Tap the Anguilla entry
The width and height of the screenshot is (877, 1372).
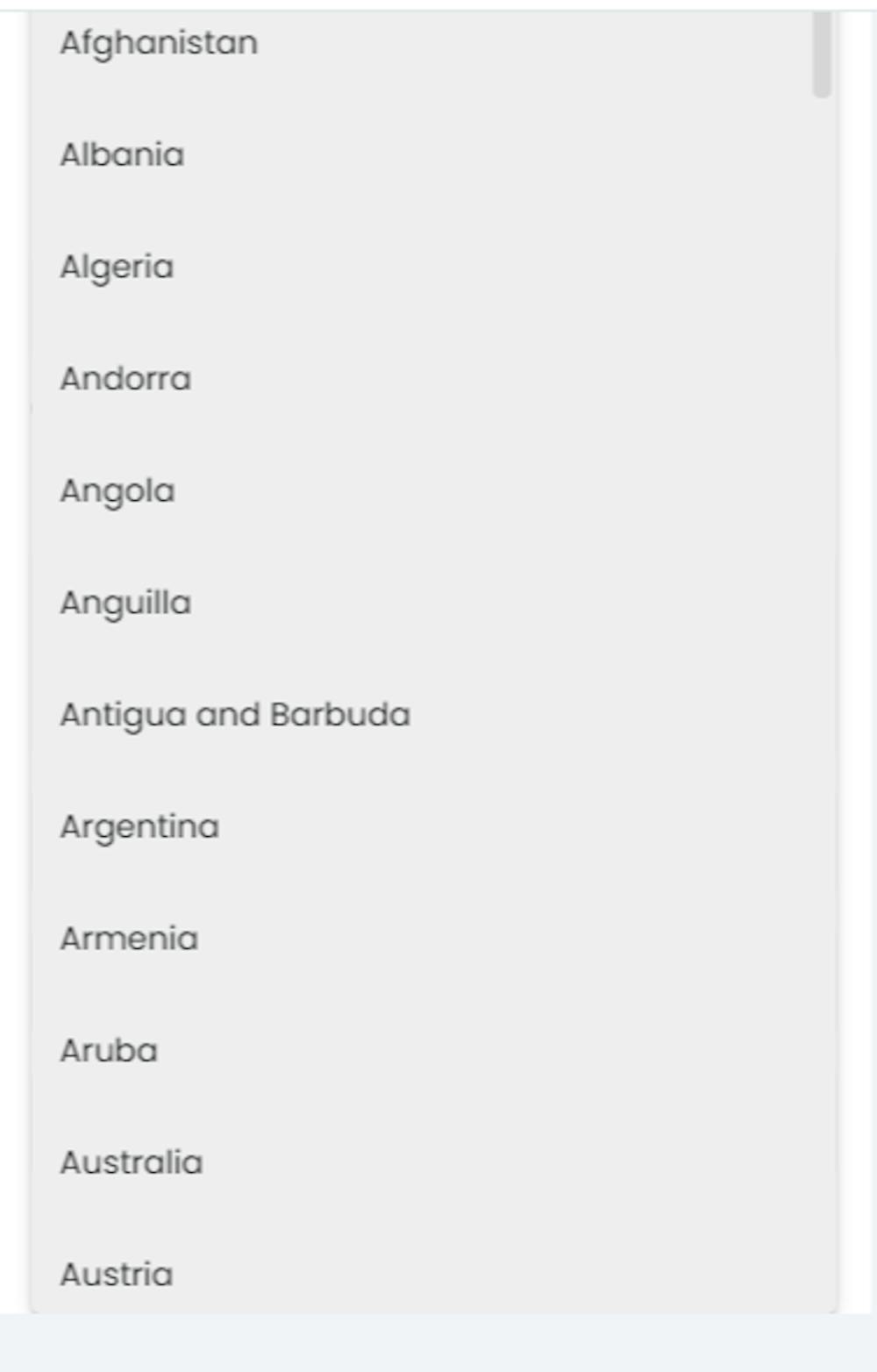click(125, 604)
